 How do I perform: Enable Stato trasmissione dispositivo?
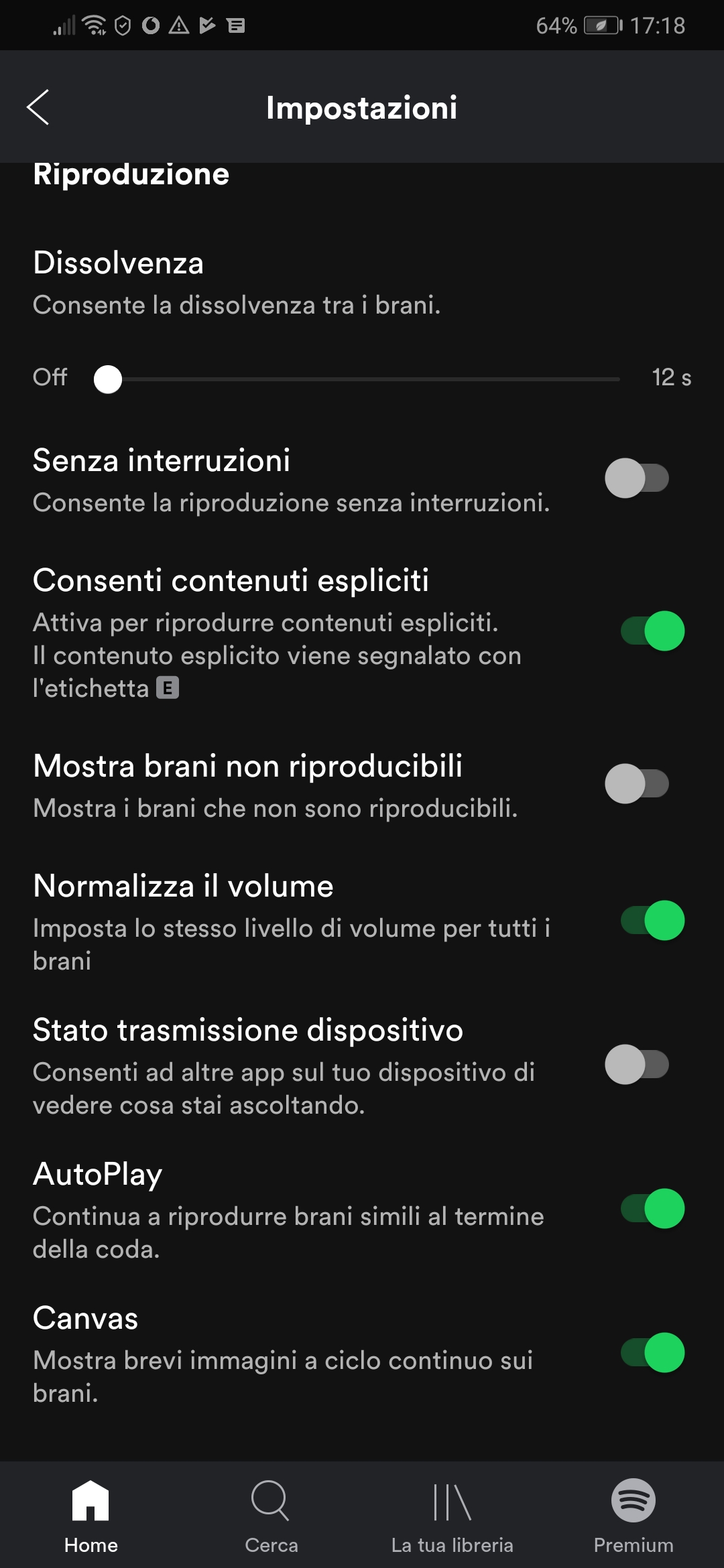pos(637,1064)
